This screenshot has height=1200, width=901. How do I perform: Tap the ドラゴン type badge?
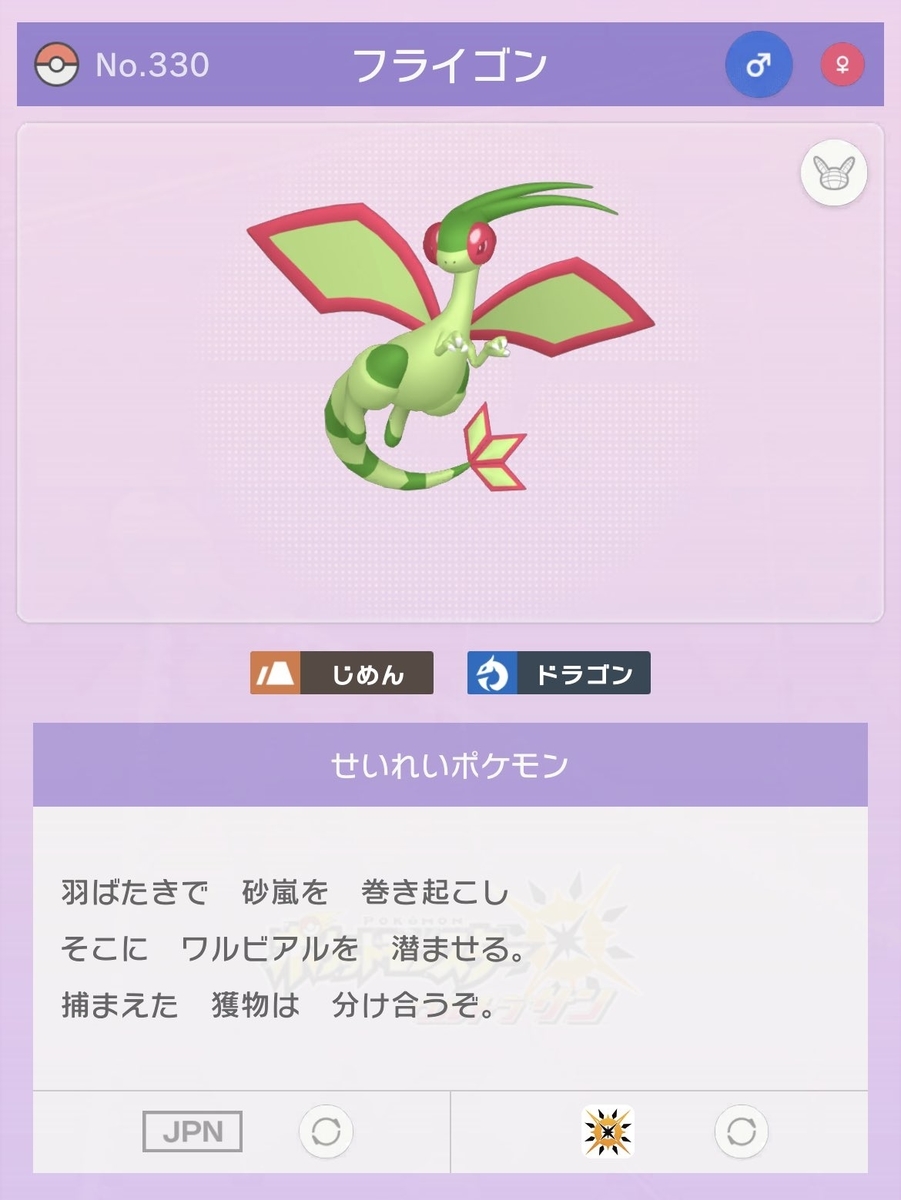(558, 673)
